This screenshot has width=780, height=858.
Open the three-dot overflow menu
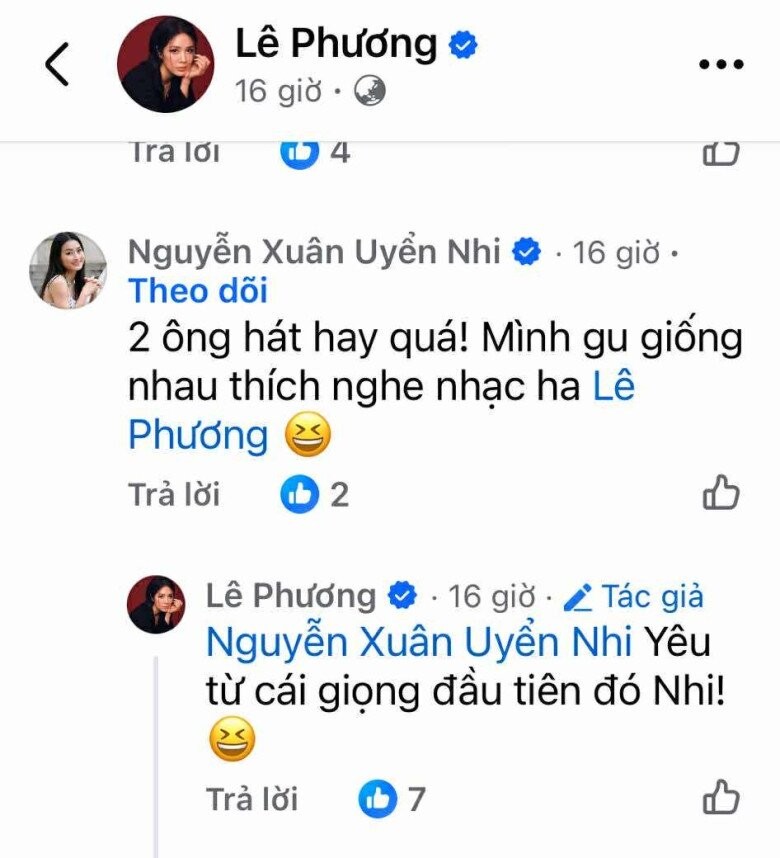coord(721,65)
